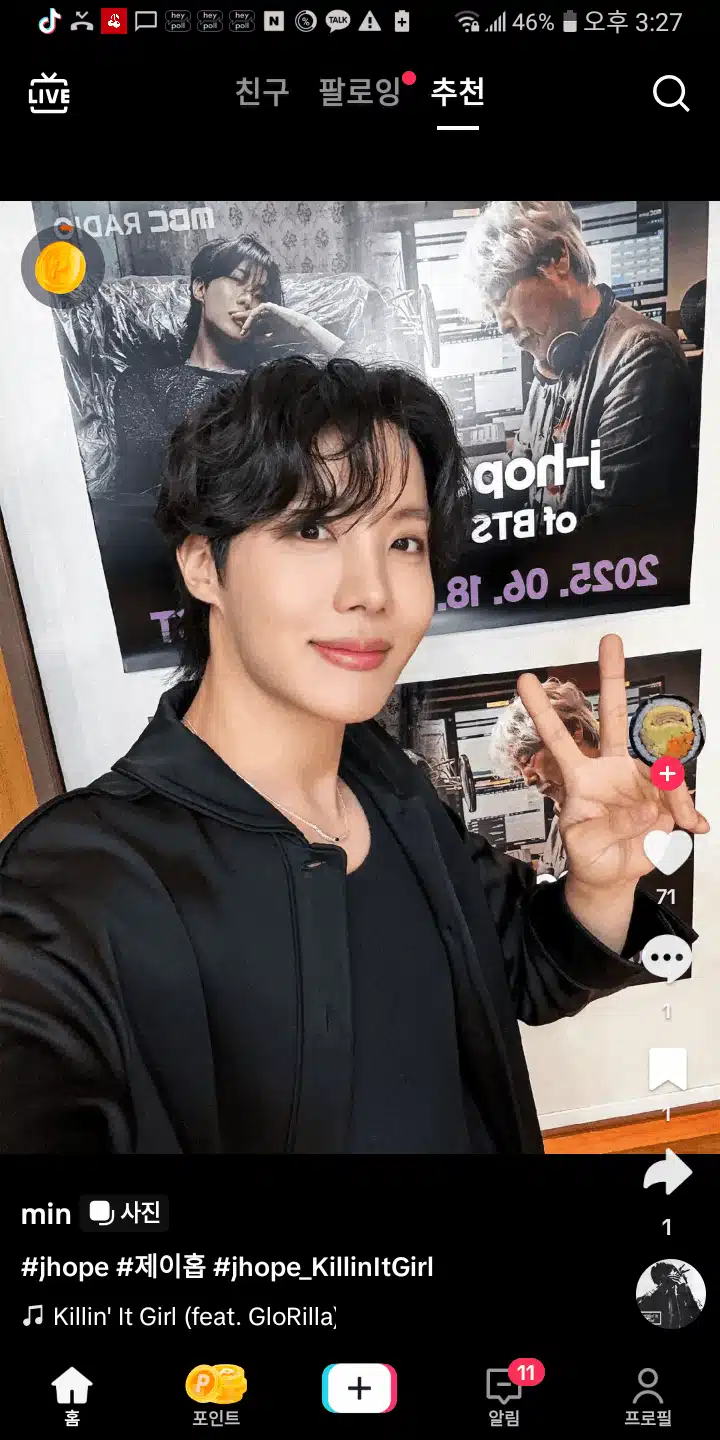Tap the gold coin reward icon
This screenshot has width=720, height=1440.
pyautogui.click(x=60, y=268)
